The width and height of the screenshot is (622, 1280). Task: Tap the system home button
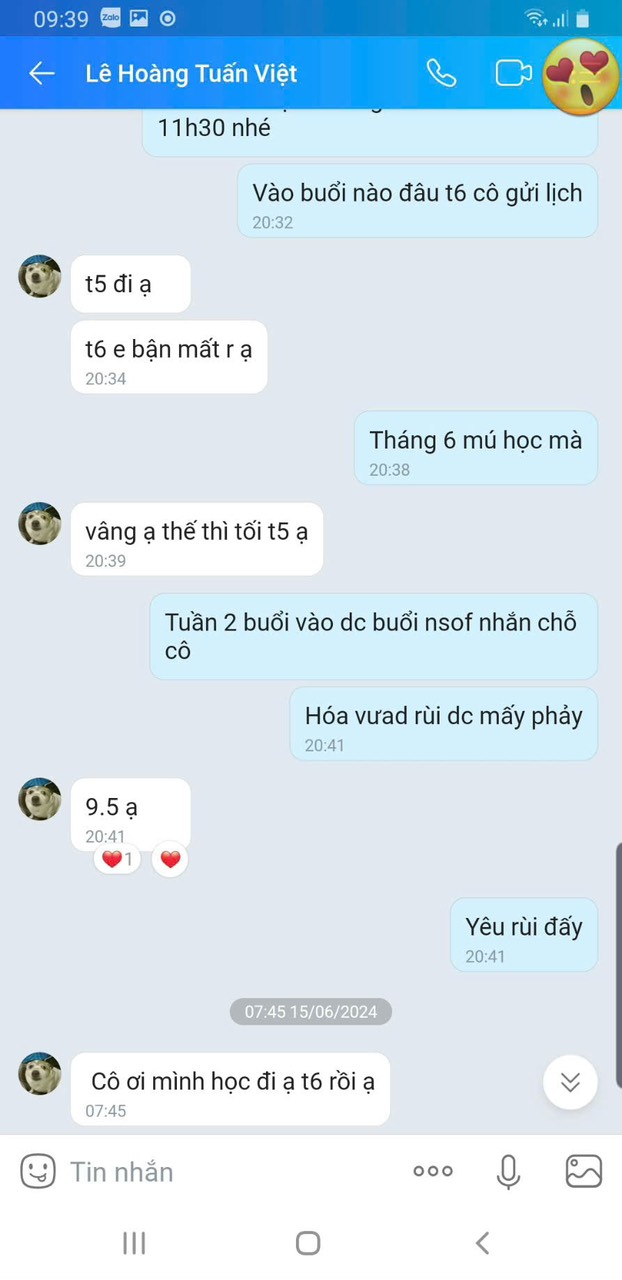coord(308,1243)
